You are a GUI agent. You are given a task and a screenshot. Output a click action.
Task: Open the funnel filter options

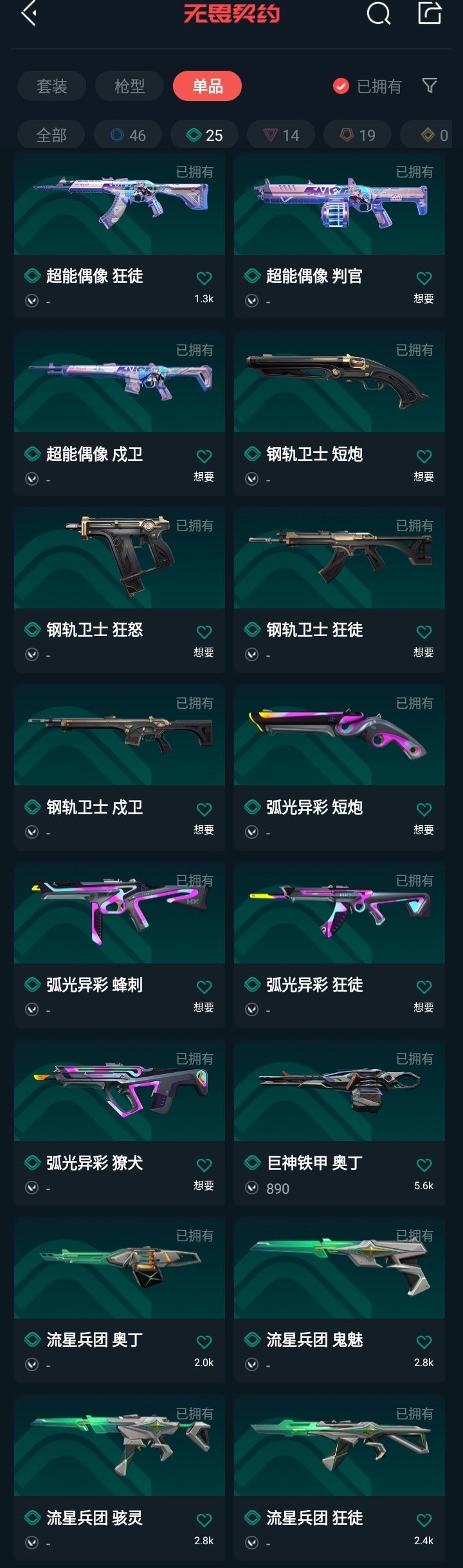coord(430,86)
